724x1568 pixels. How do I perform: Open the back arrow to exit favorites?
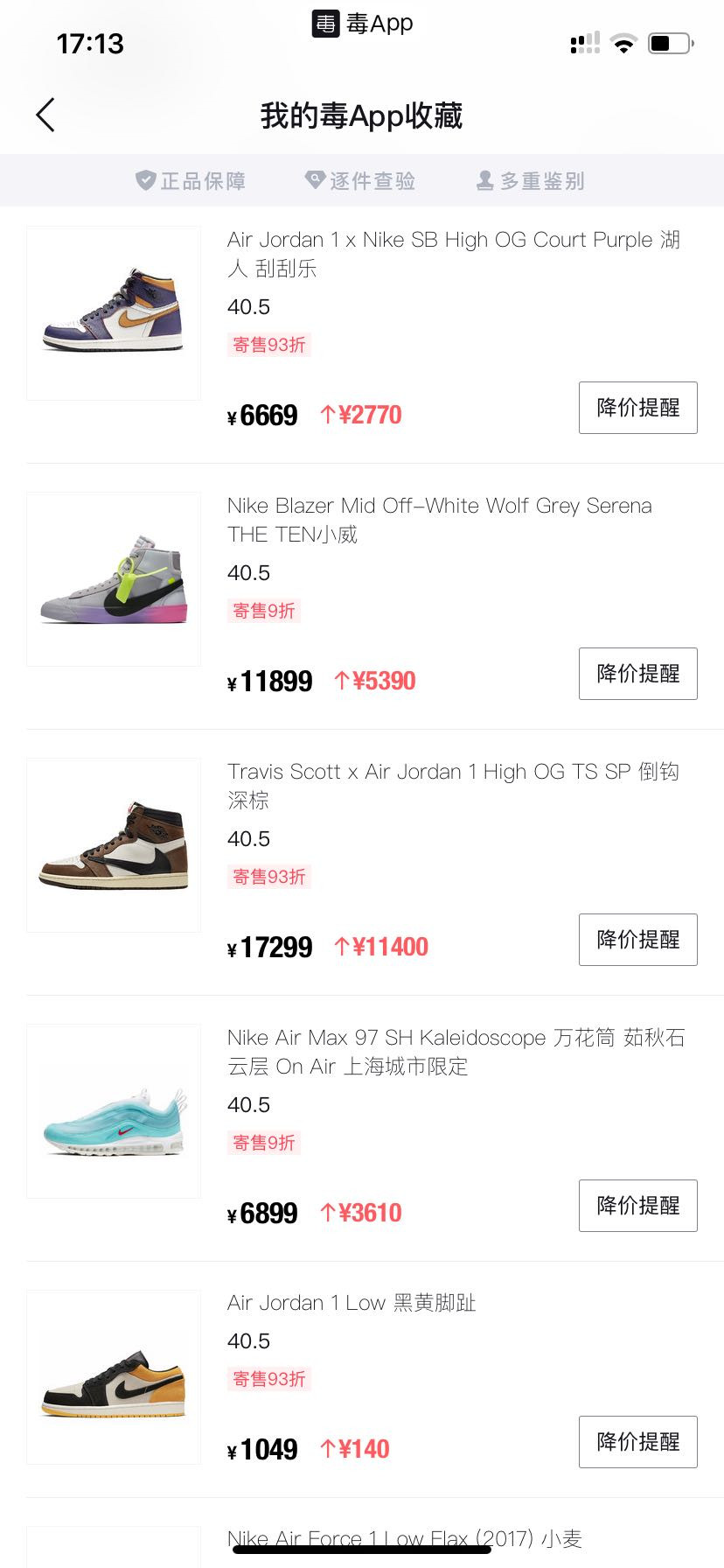pos(45,115)
